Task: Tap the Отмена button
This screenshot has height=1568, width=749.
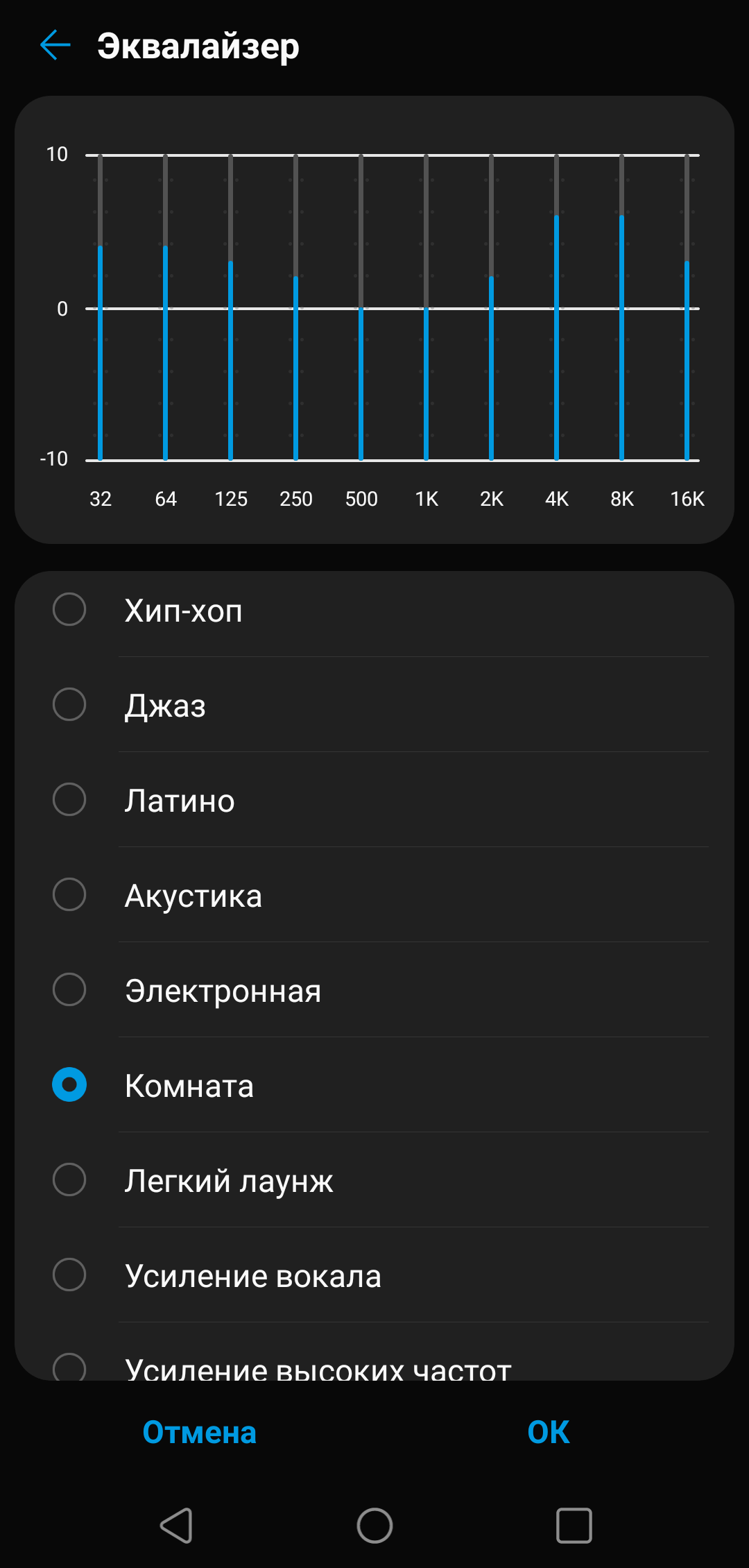Action: pos(199,1433)
